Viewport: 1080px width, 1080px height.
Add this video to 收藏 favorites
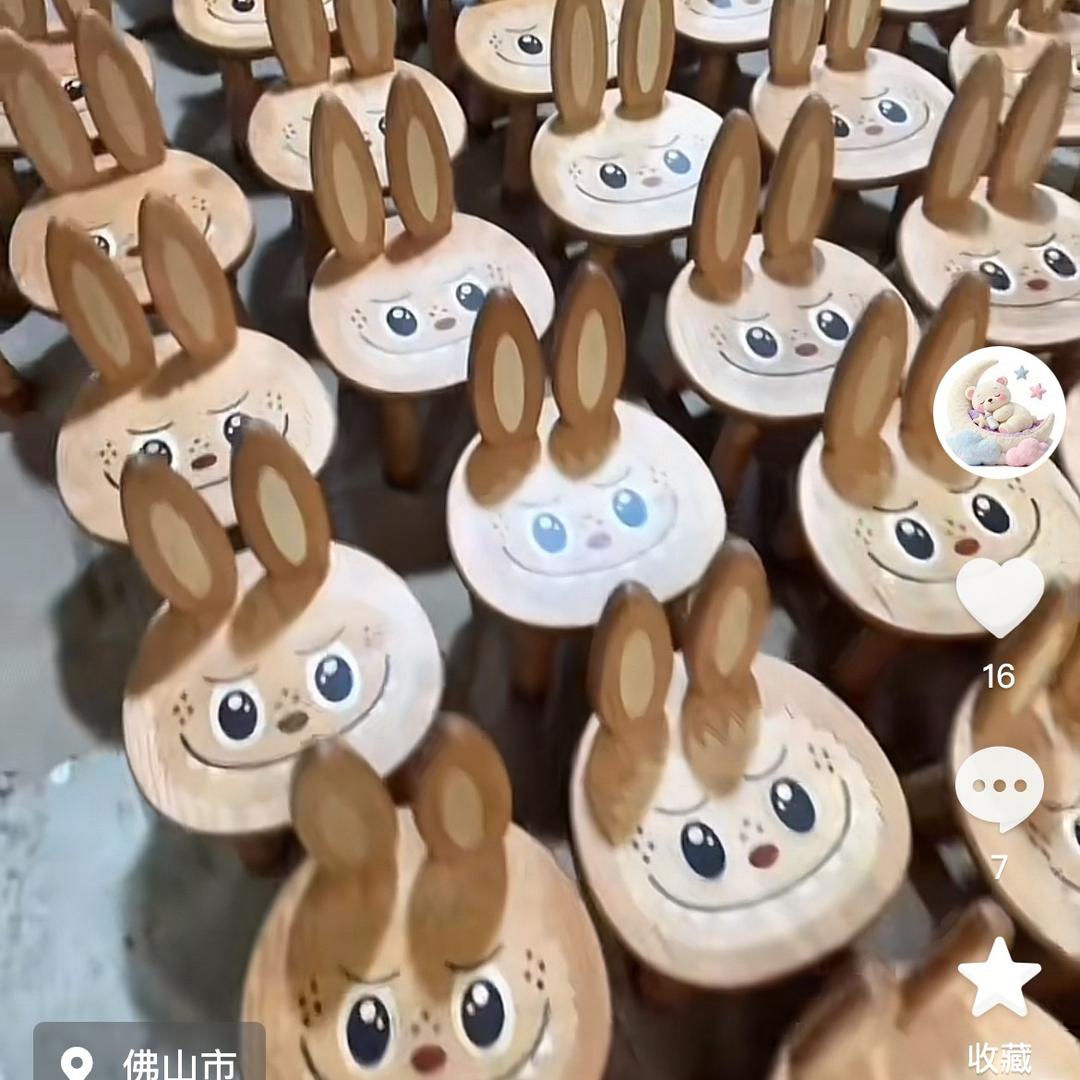tap(999, 977)
